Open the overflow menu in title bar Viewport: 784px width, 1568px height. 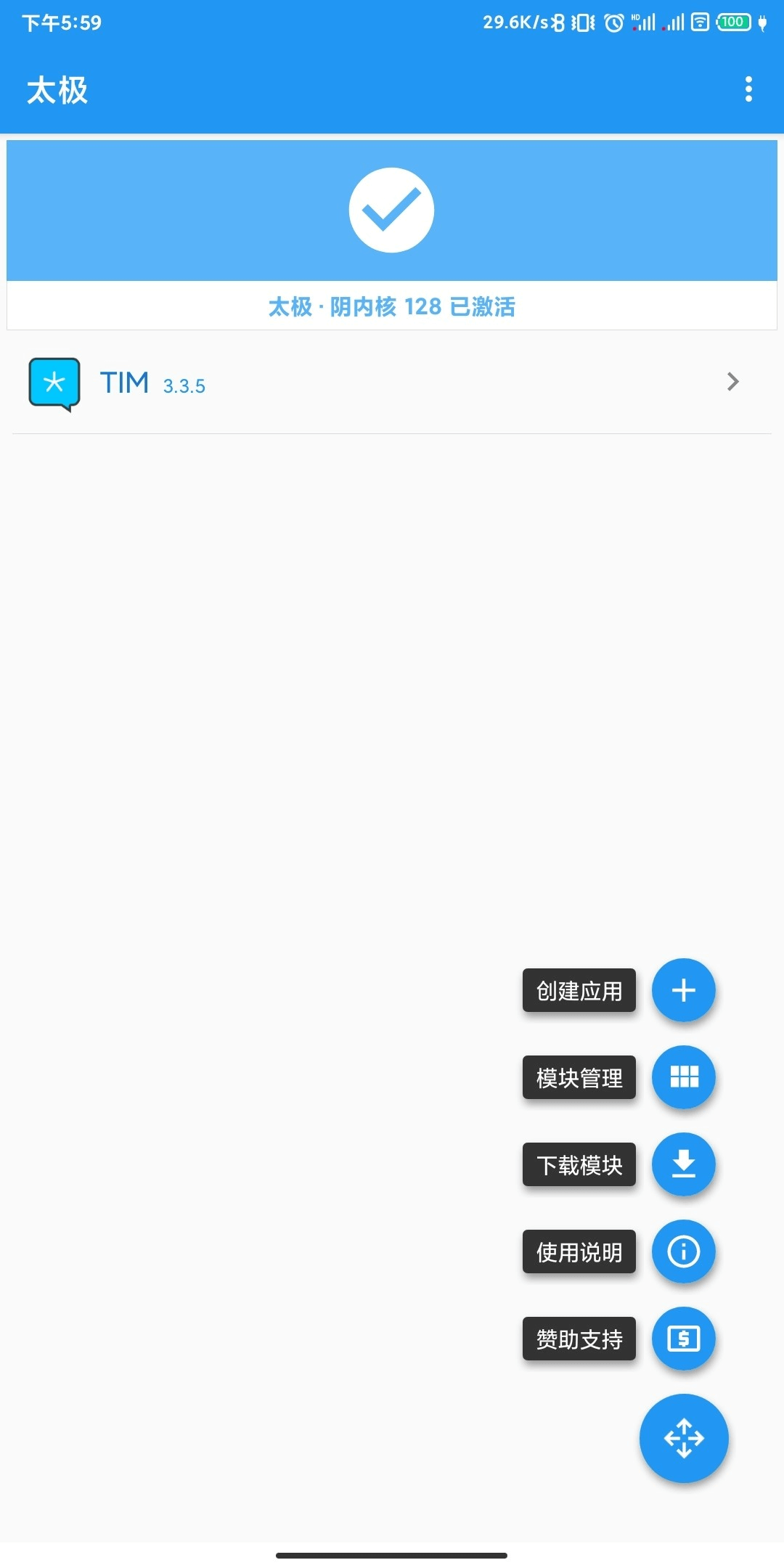[748, 89]
